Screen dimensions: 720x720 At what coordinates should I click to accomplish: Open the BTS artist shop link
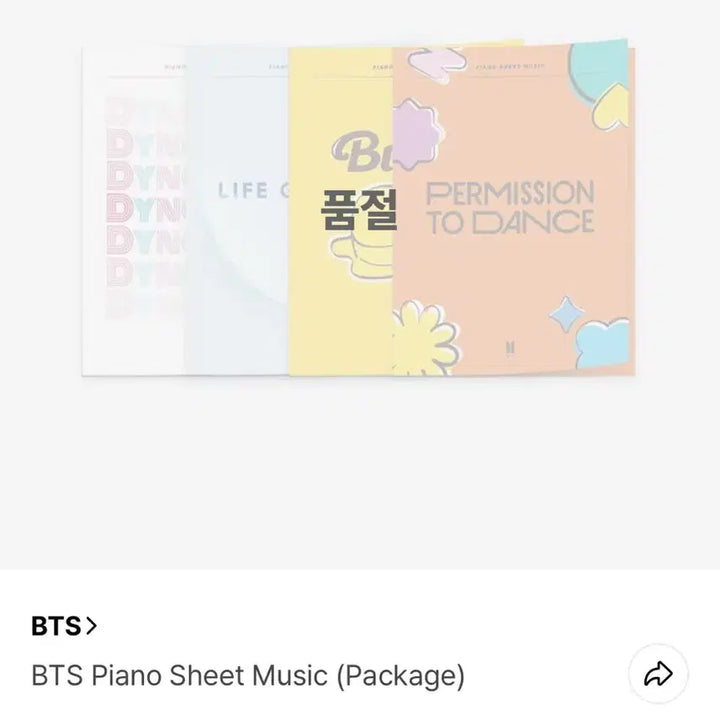pyautogui.click(x=64, y=627)
